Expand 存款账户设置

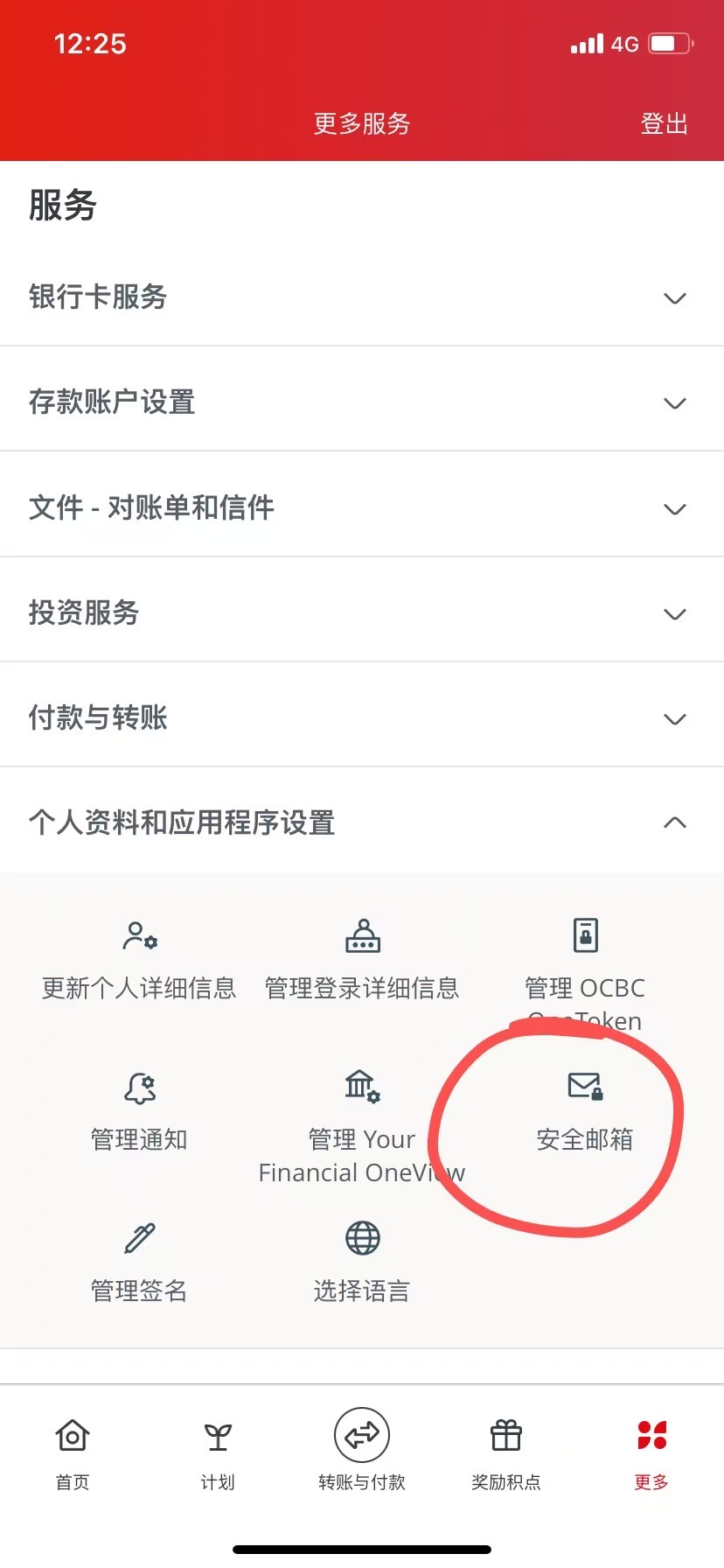coord(362,402)
